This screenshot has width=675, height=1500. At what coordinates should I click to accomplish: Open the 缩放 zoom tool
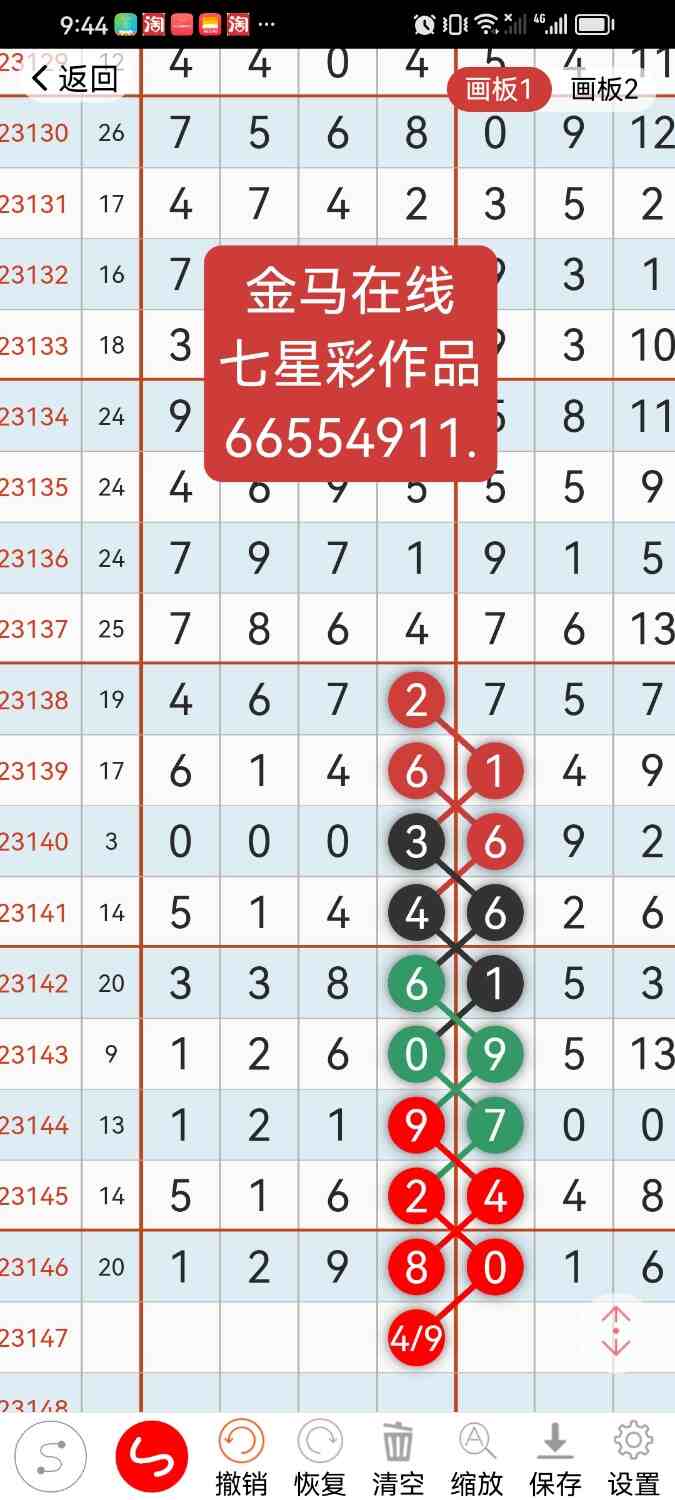click(x=476, y=1458)
